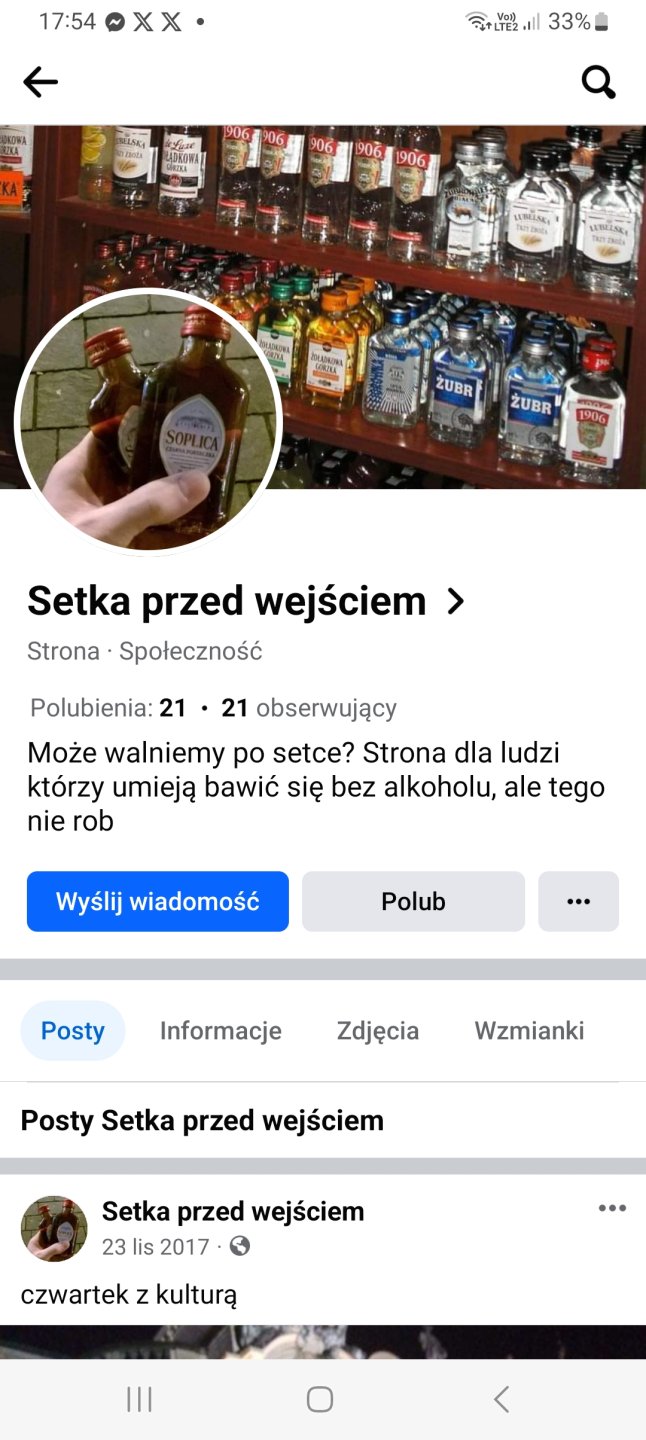Select the Wzmianki tab
646x1440 pixels.
click(529, 1031)
